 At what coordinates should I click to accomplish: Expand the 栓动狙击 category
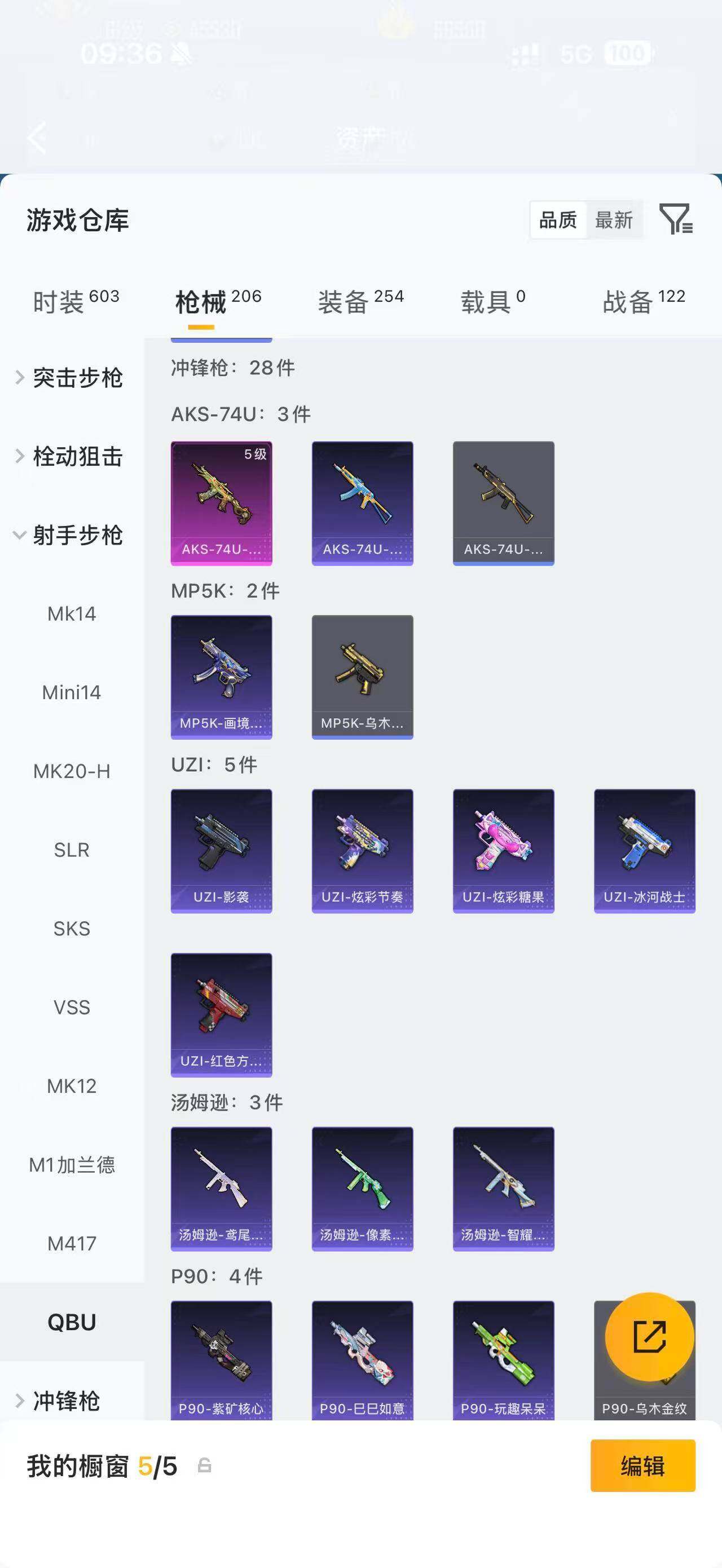tap(69, 457)
